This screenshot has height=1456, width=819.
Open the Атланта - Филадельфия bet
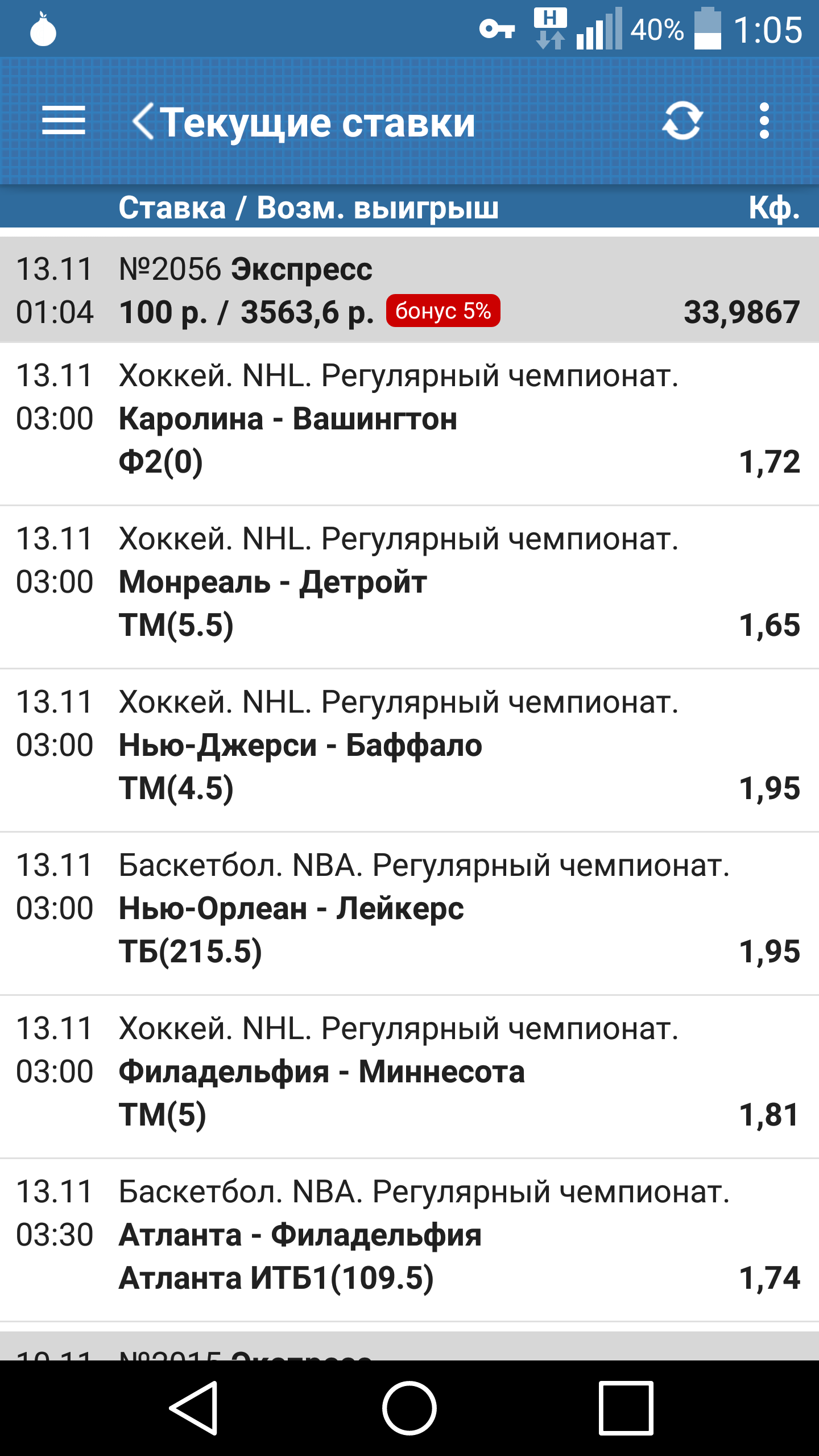click(409, 1240)
